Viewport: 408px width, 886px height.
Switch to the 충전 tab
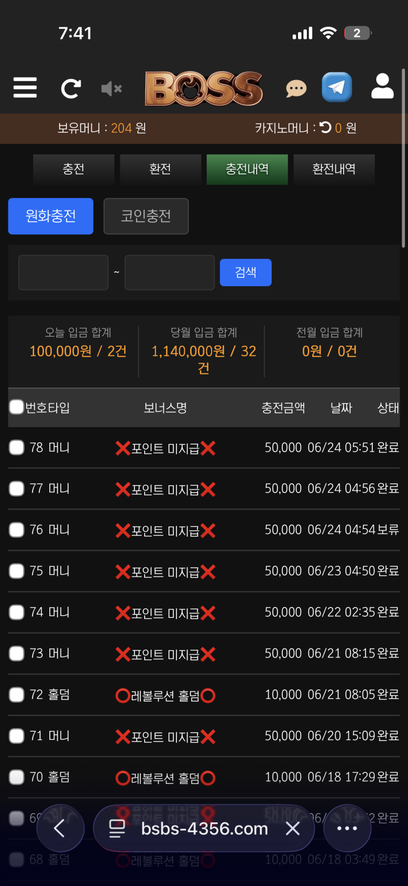(73, 169)
